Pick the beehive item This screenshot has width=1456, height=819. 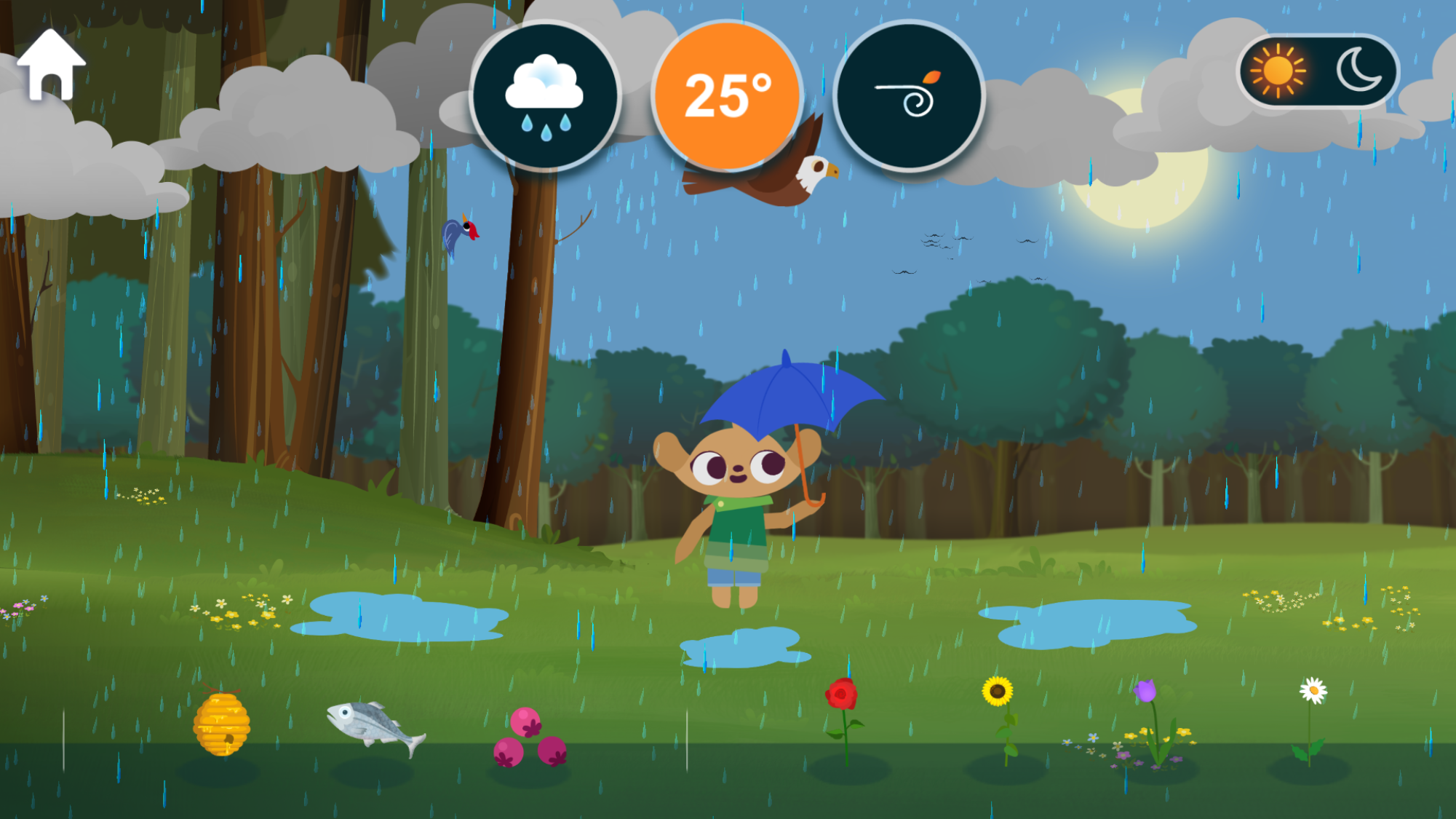(x=221, y=724)
